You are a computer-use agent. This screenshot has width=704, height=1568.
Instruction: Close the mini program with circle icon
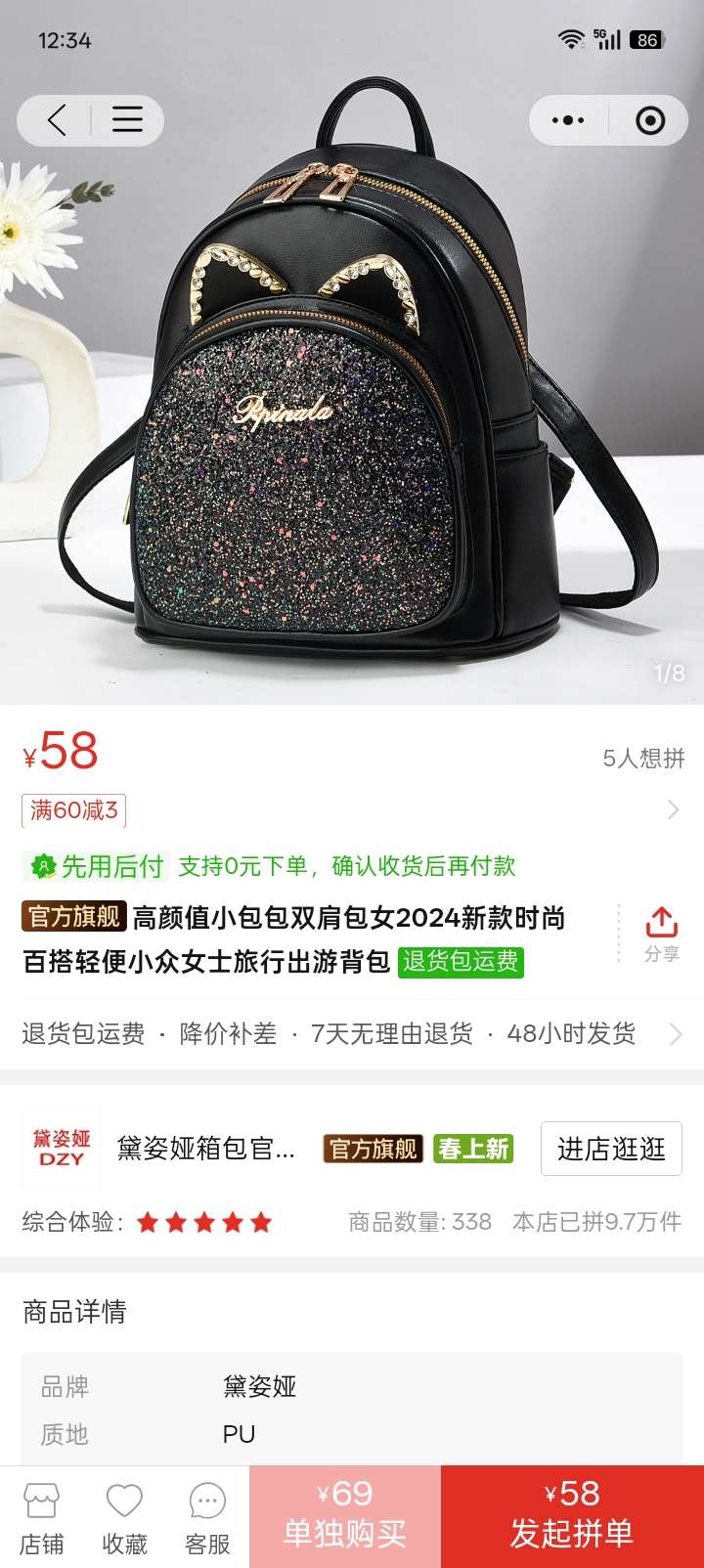pos(649,120)
